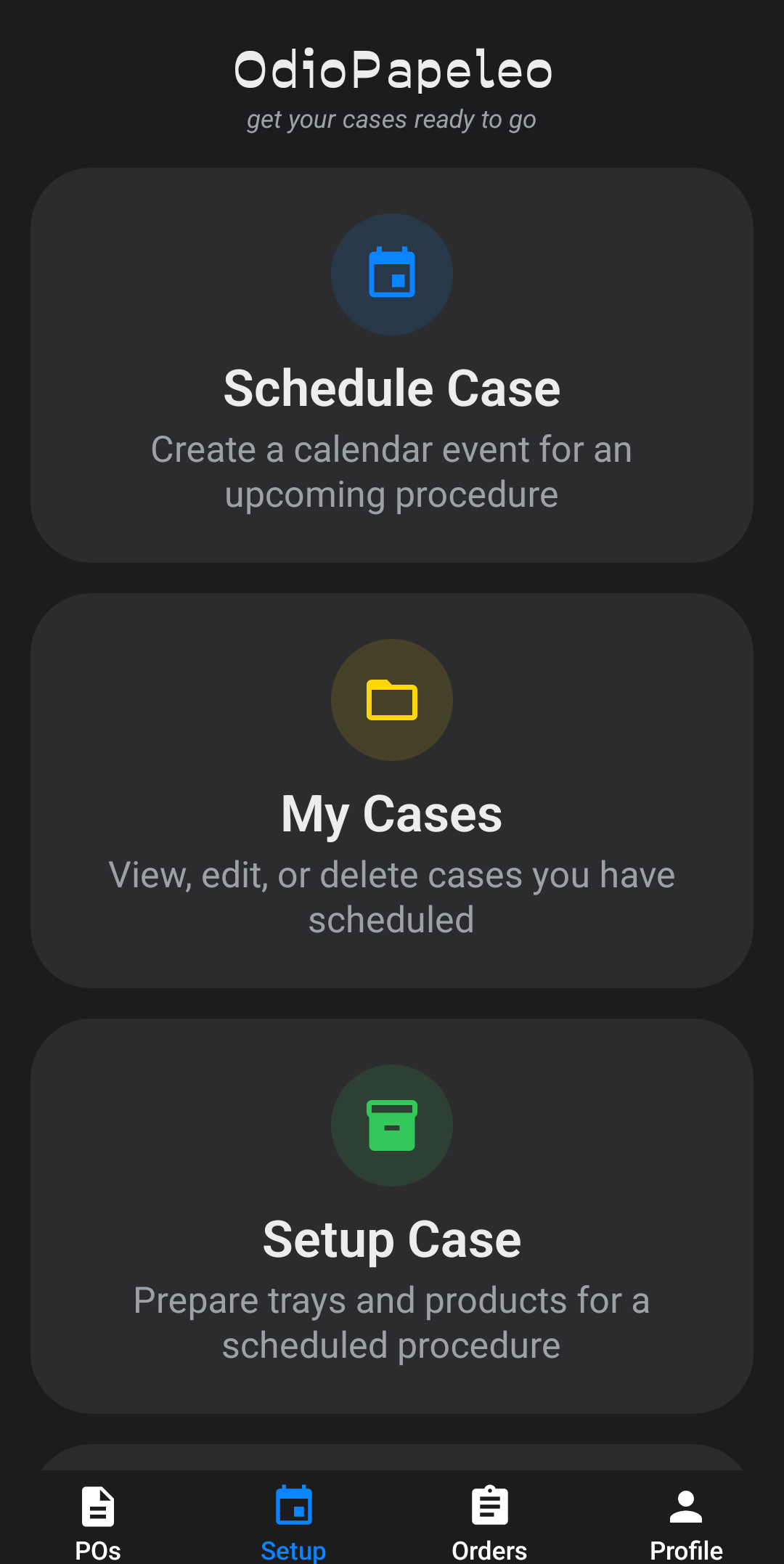Image resolution: width=784 pixels, height=1564 pixels.
Task: Tap the yellow folder icon above My Cases
Action: 392,699
